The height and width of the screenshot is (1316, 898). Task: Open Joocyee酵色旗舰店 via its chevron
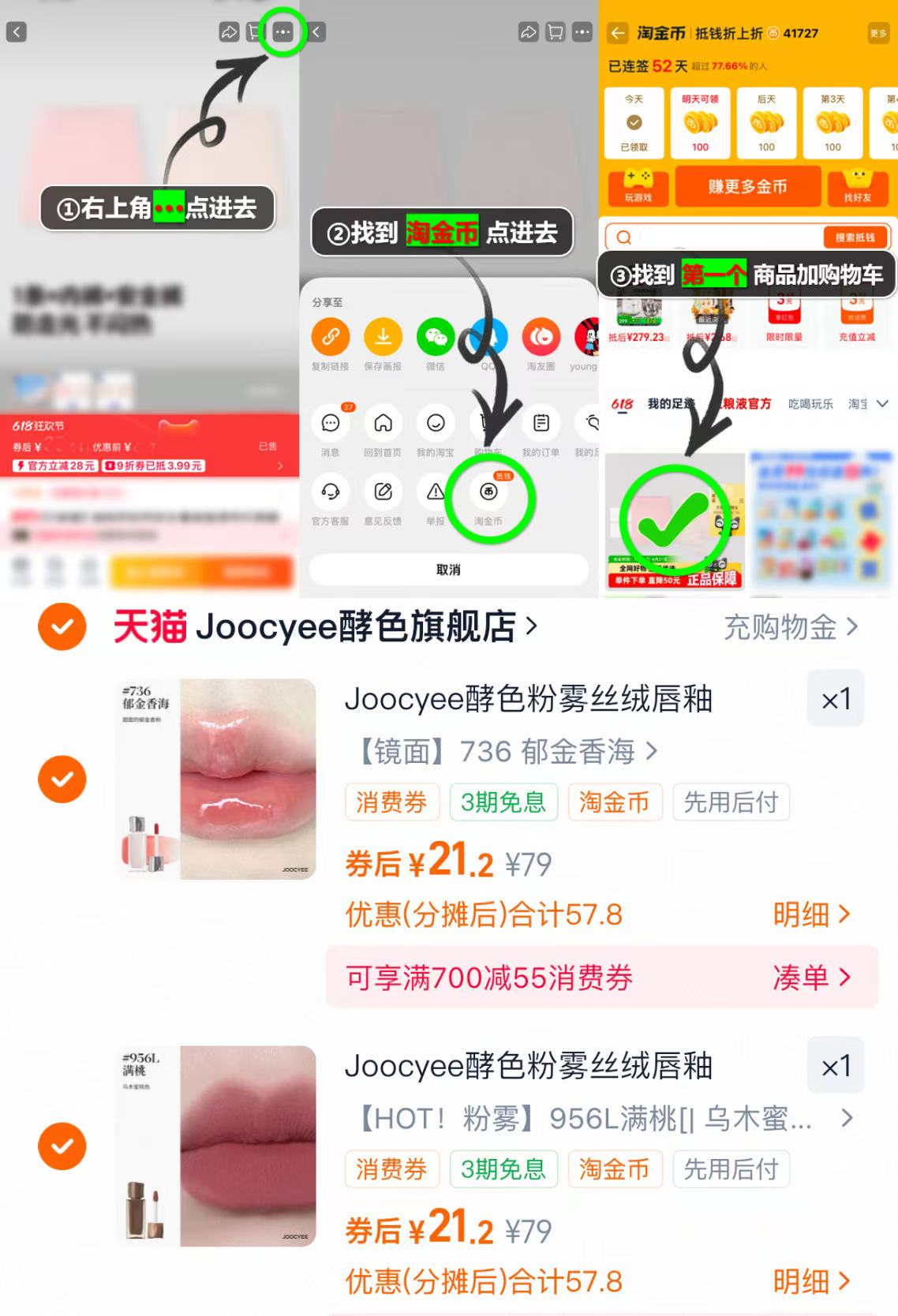[530, 626]
